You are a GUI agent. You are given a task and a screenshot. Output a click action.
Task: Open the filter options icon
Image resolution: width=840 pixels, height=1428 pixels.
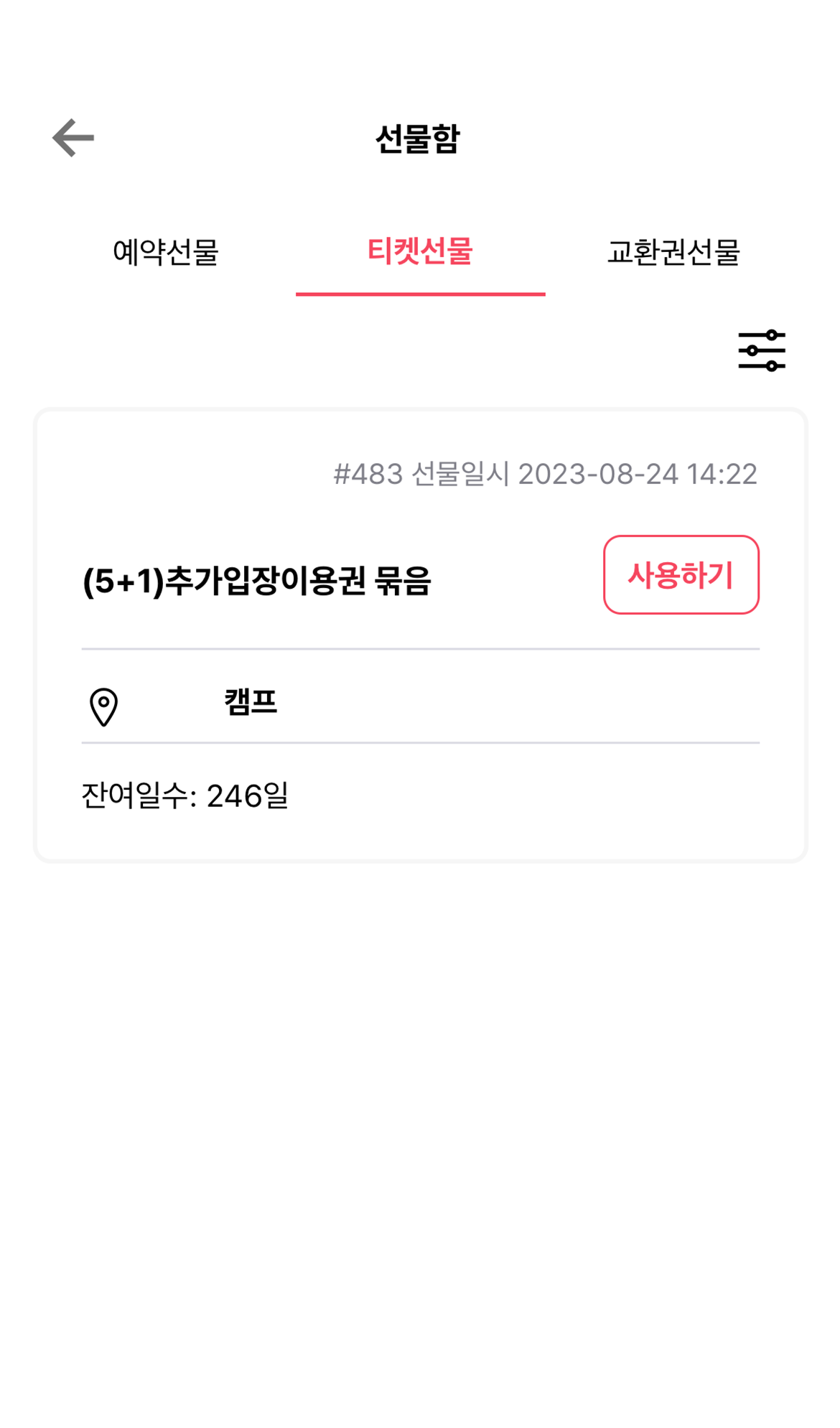click(762, 350)
